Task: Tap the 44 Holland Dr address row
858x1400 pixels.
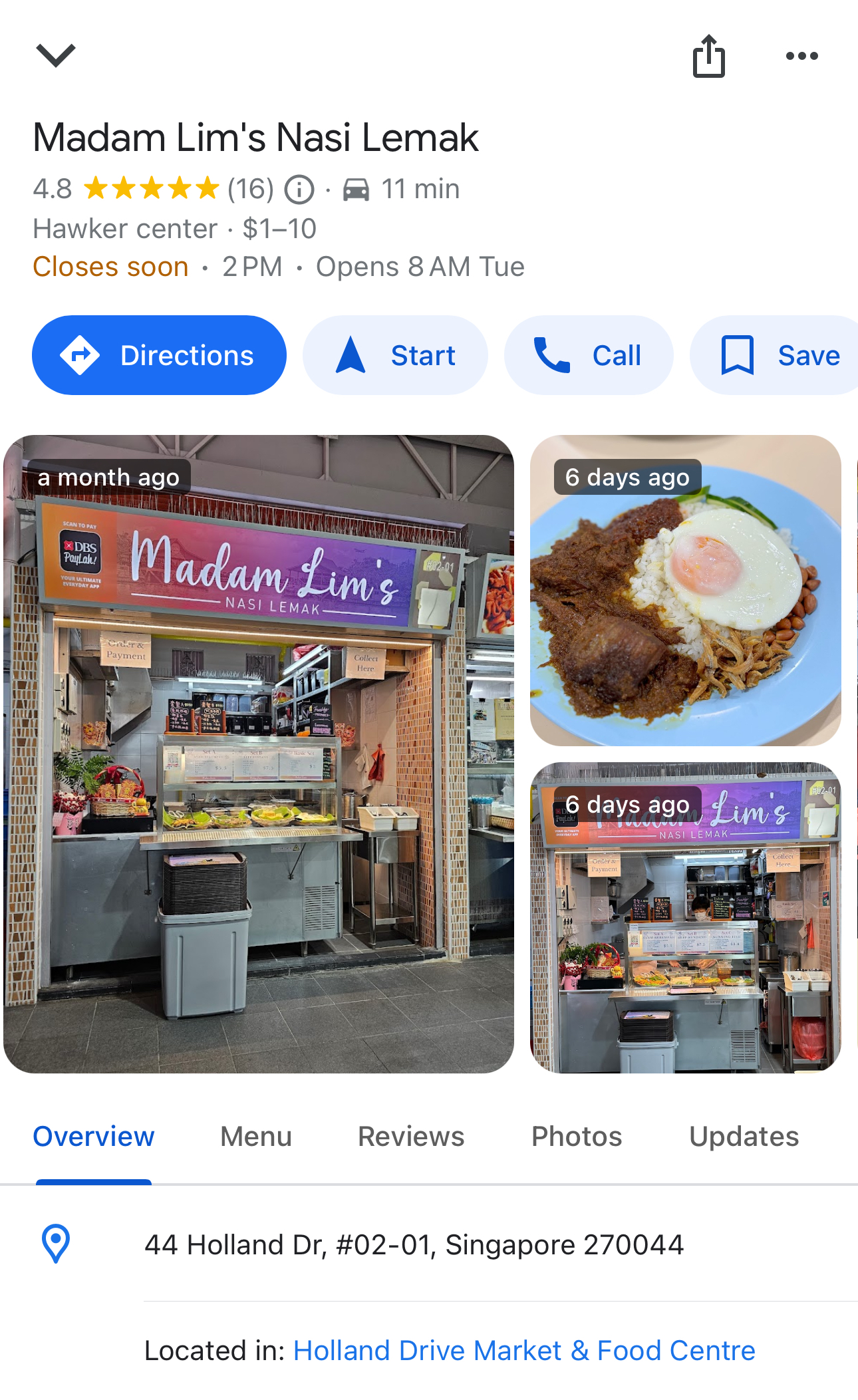Action: pyautogui.click(x=414, y=1244)
